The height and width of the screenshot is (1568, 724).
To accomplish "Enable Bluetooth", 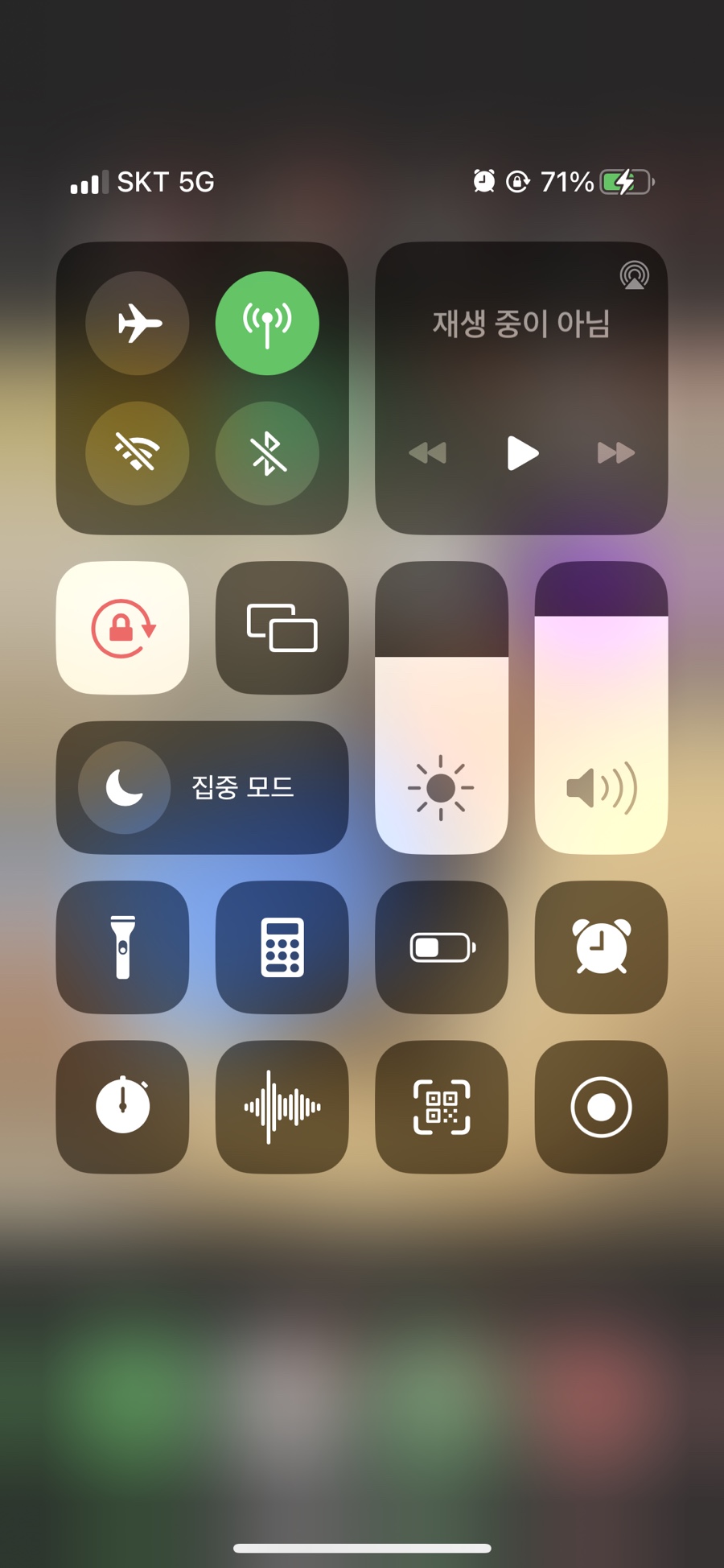I will pos(267,453).
